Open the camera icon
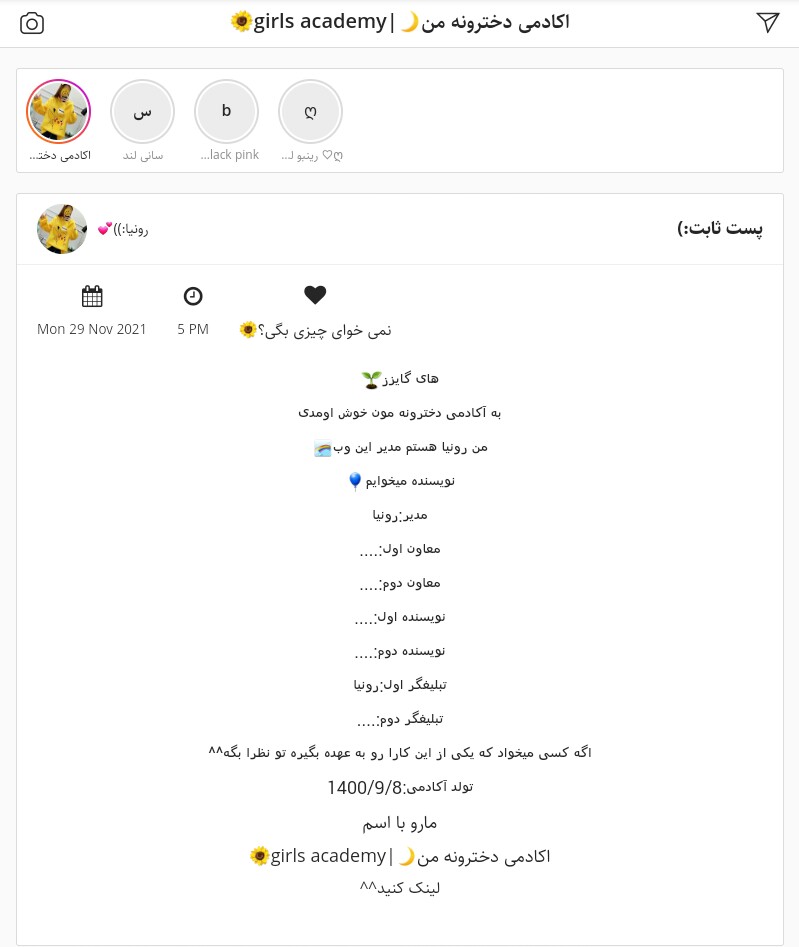The height and width of the screenshot is (947, 799). (32, 23)
